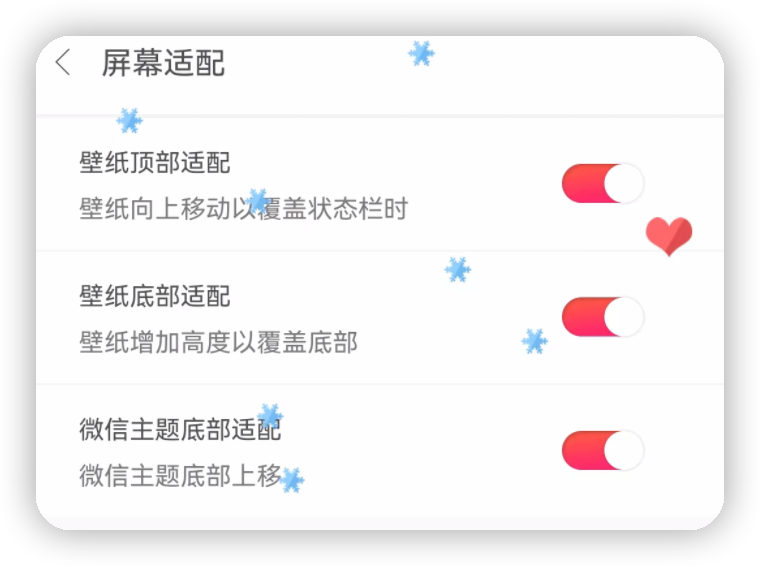Turn off the 壁纸顶部适配 switch
Screen dimensions: 760x566
point(602,184)
